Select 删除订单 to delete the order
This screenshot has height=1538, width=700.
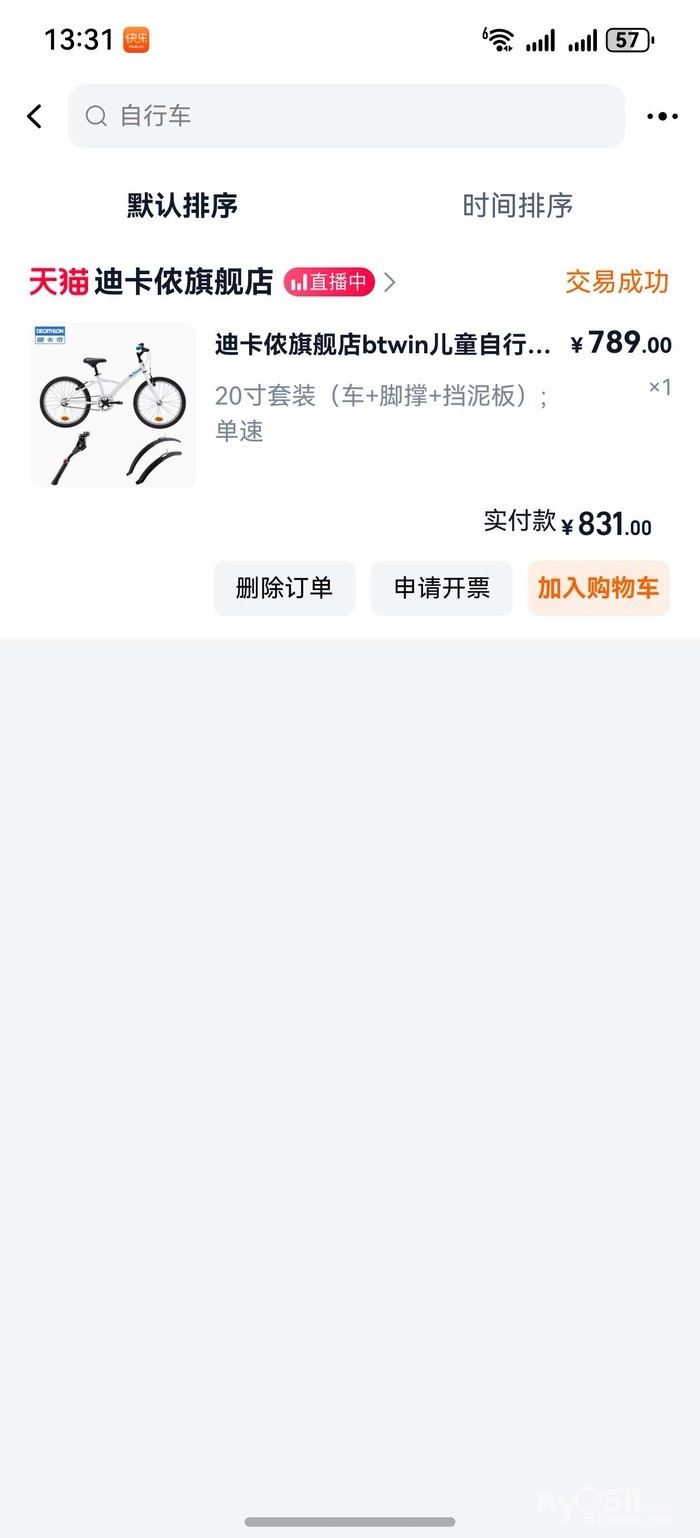284,588
